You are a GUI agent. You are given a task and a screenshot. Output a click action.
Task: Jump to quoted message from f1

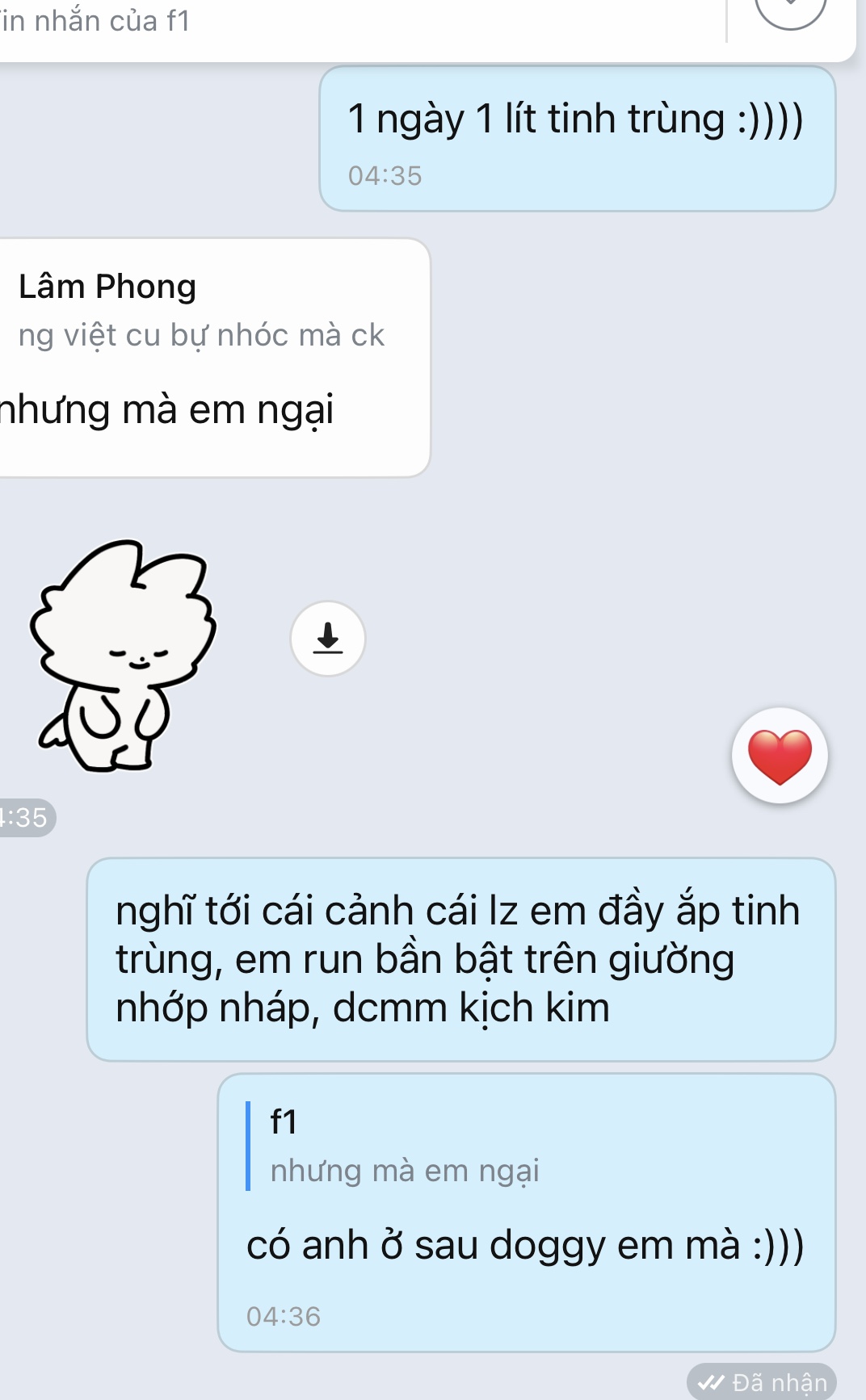tap(404, 1146)
